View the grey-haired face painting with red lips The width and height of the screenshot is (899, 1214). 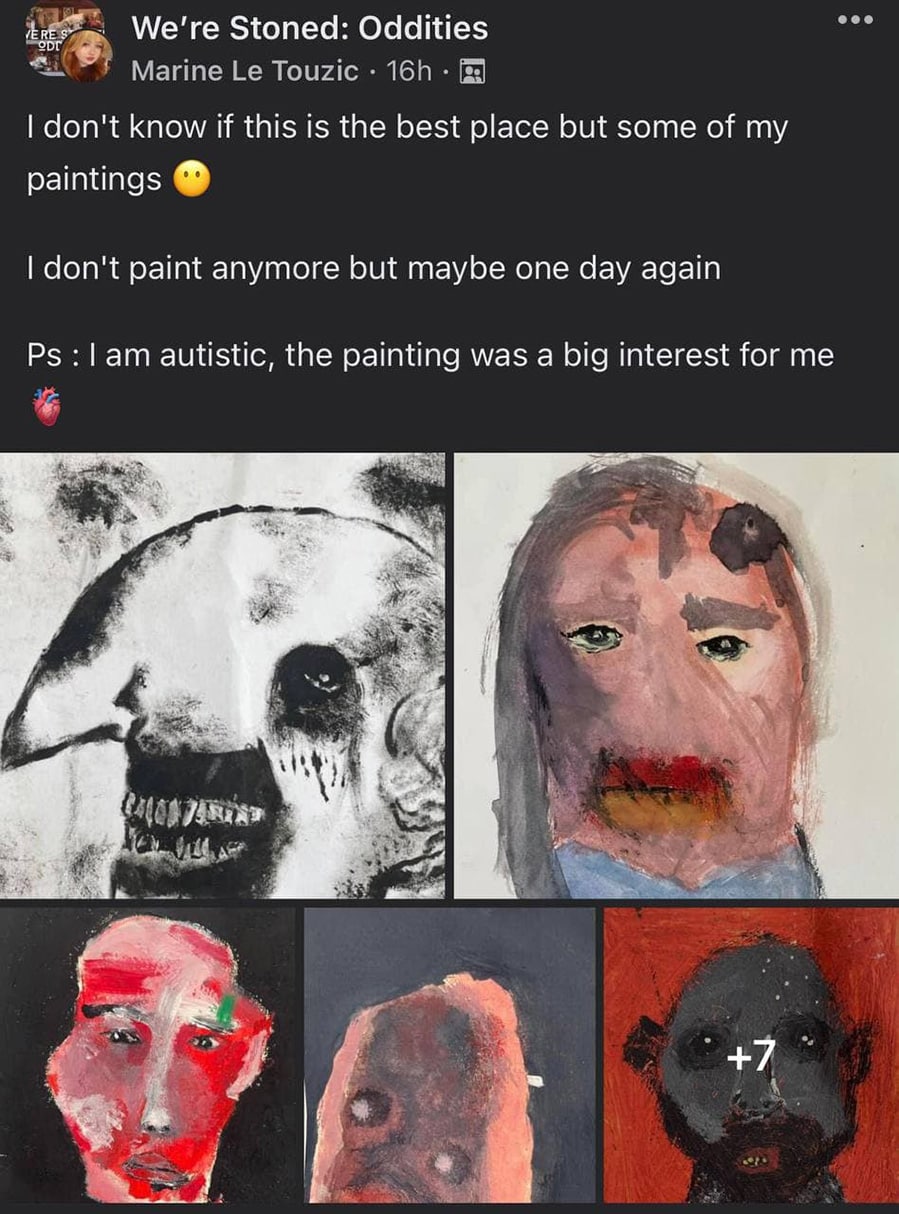(676, 675)
